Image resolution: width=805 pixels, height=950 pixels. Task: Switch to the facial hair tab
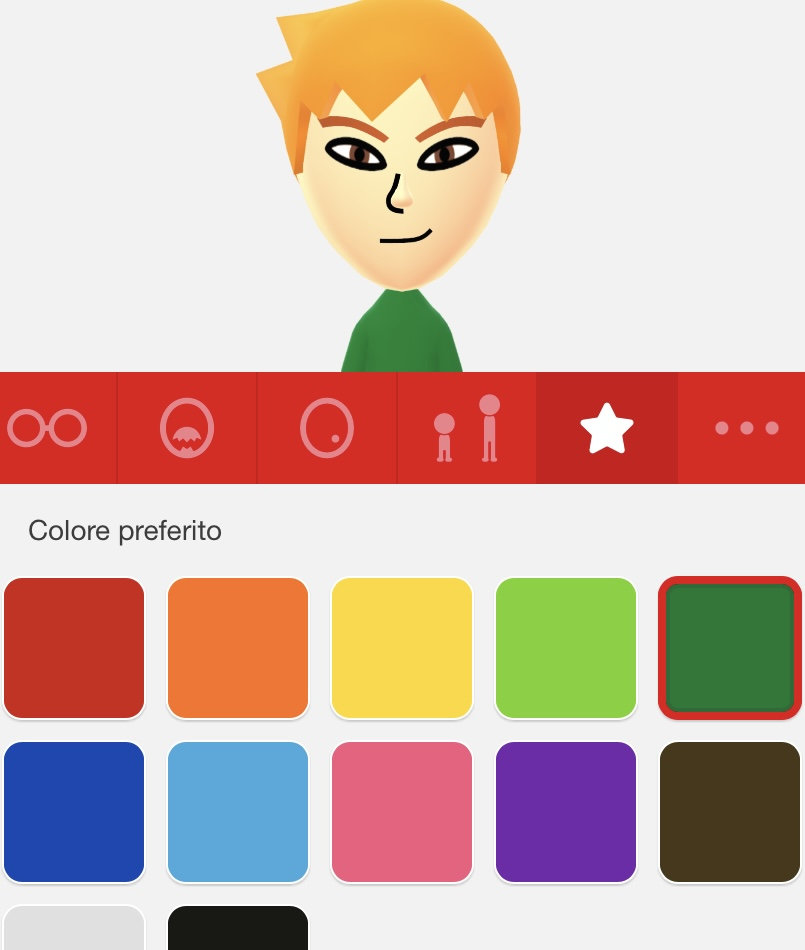(x=187, y=428)
